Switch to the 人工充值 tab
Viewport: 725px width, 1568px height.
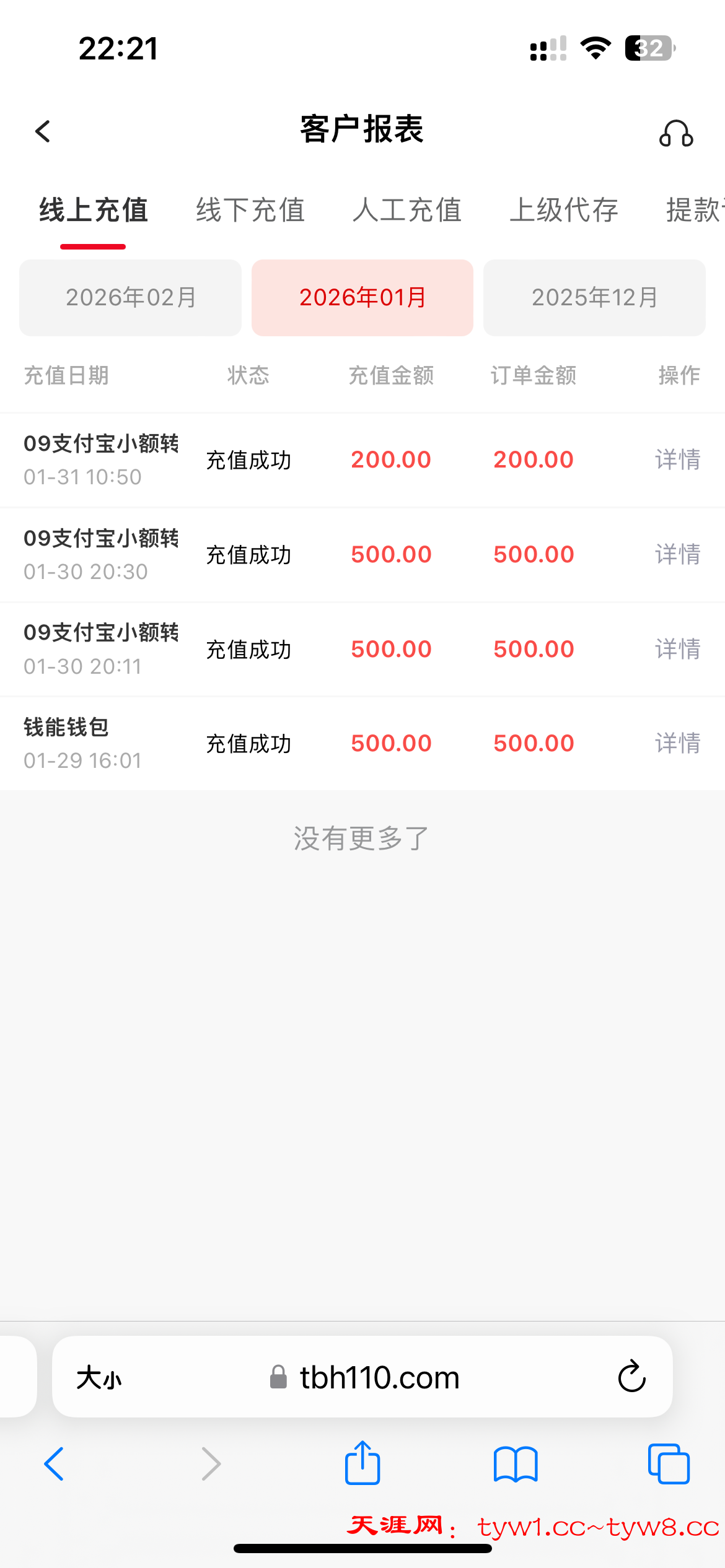click(407, 210)
